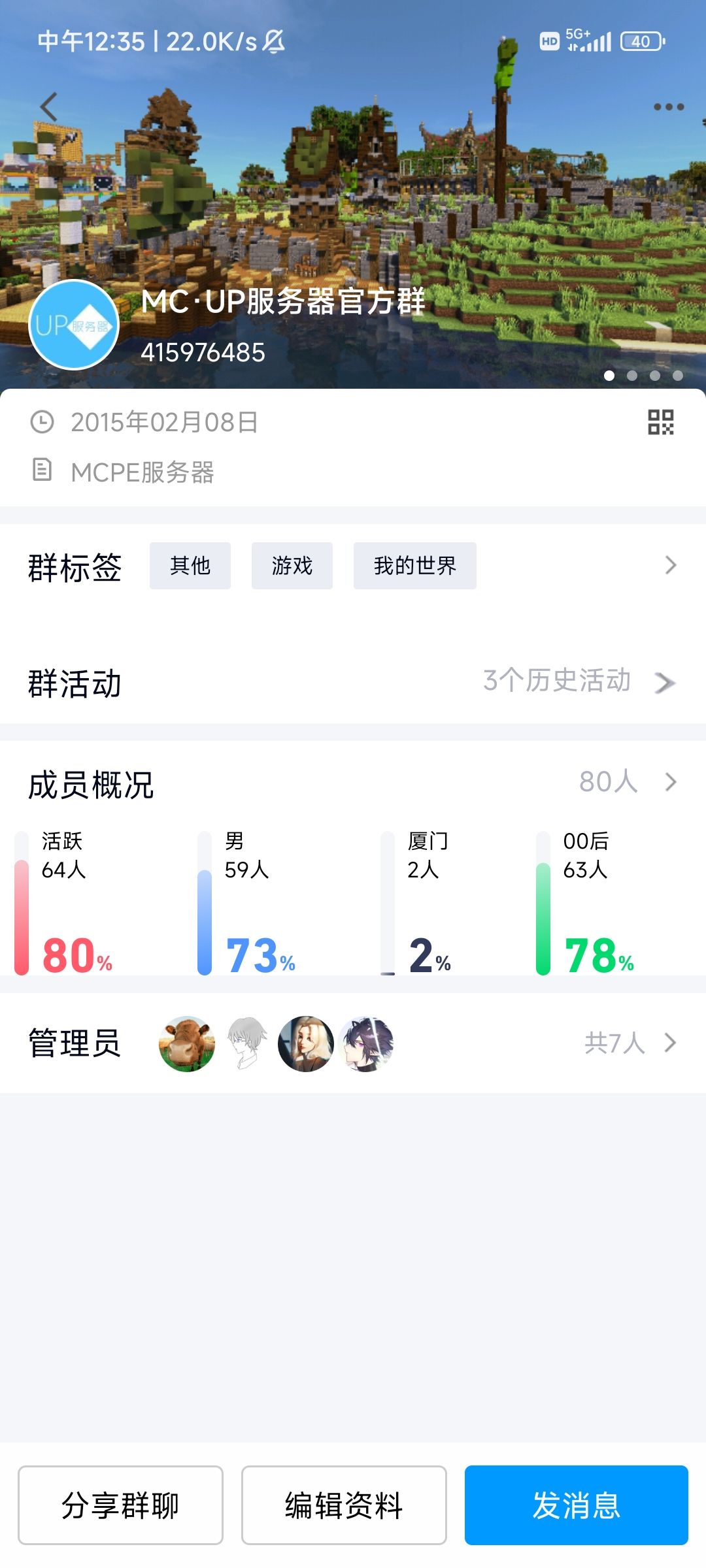Open the 3个历史活动 list

click(x=557, y=682)
